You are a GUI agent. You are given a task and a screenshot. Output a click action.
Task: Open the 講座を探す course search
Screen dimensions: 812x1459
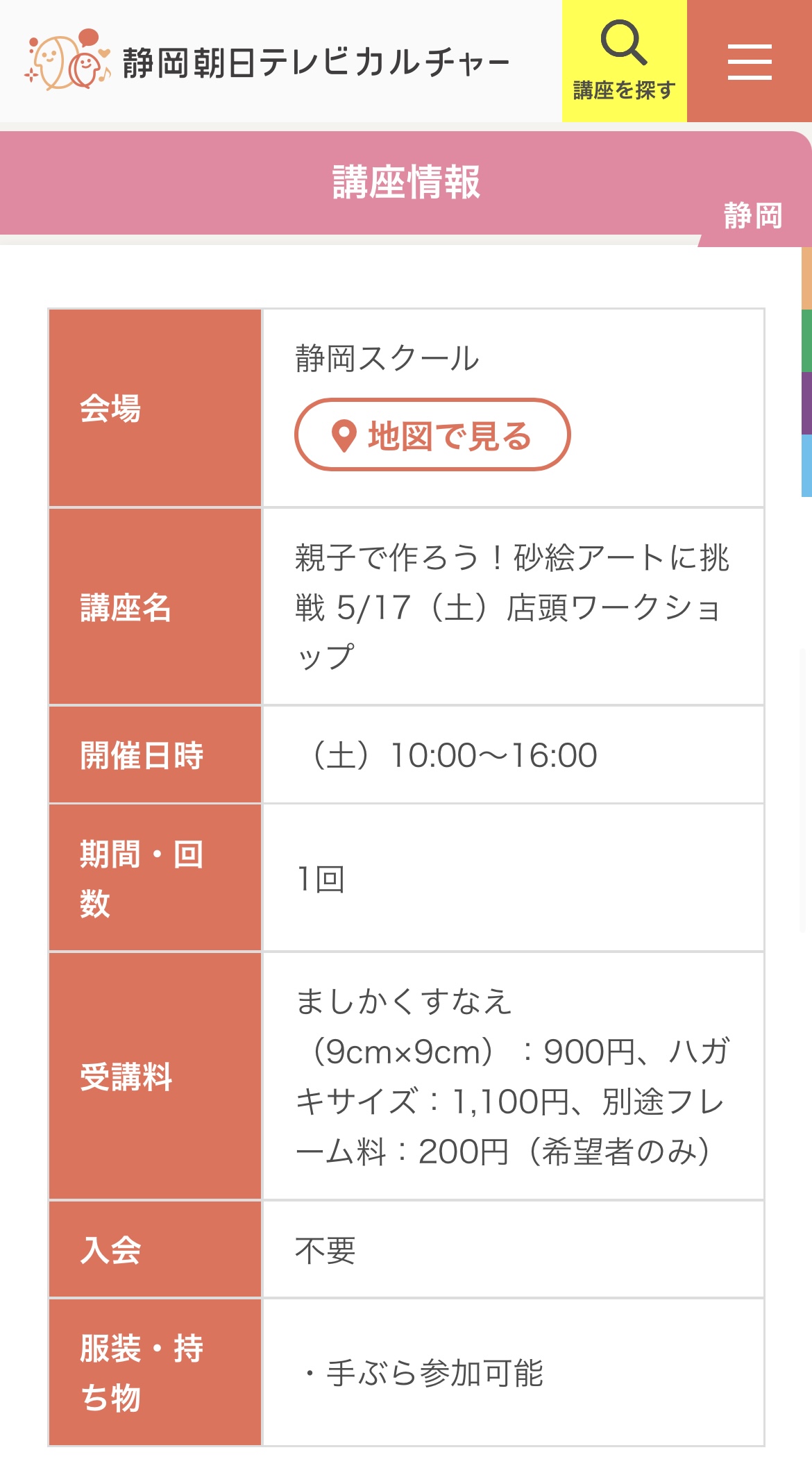[624, 61]
